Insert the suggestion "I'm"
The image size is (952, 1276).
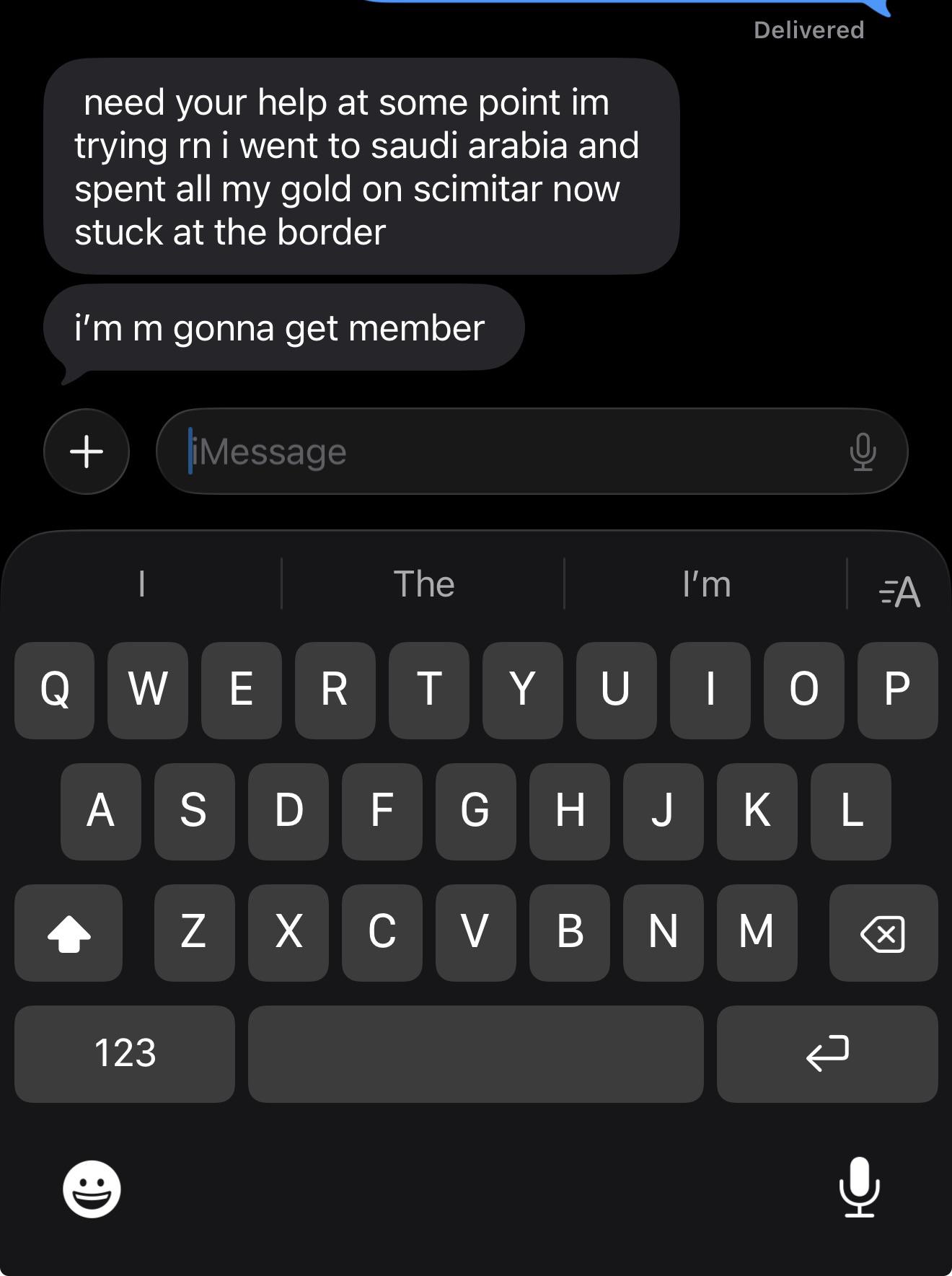(706, 584)
